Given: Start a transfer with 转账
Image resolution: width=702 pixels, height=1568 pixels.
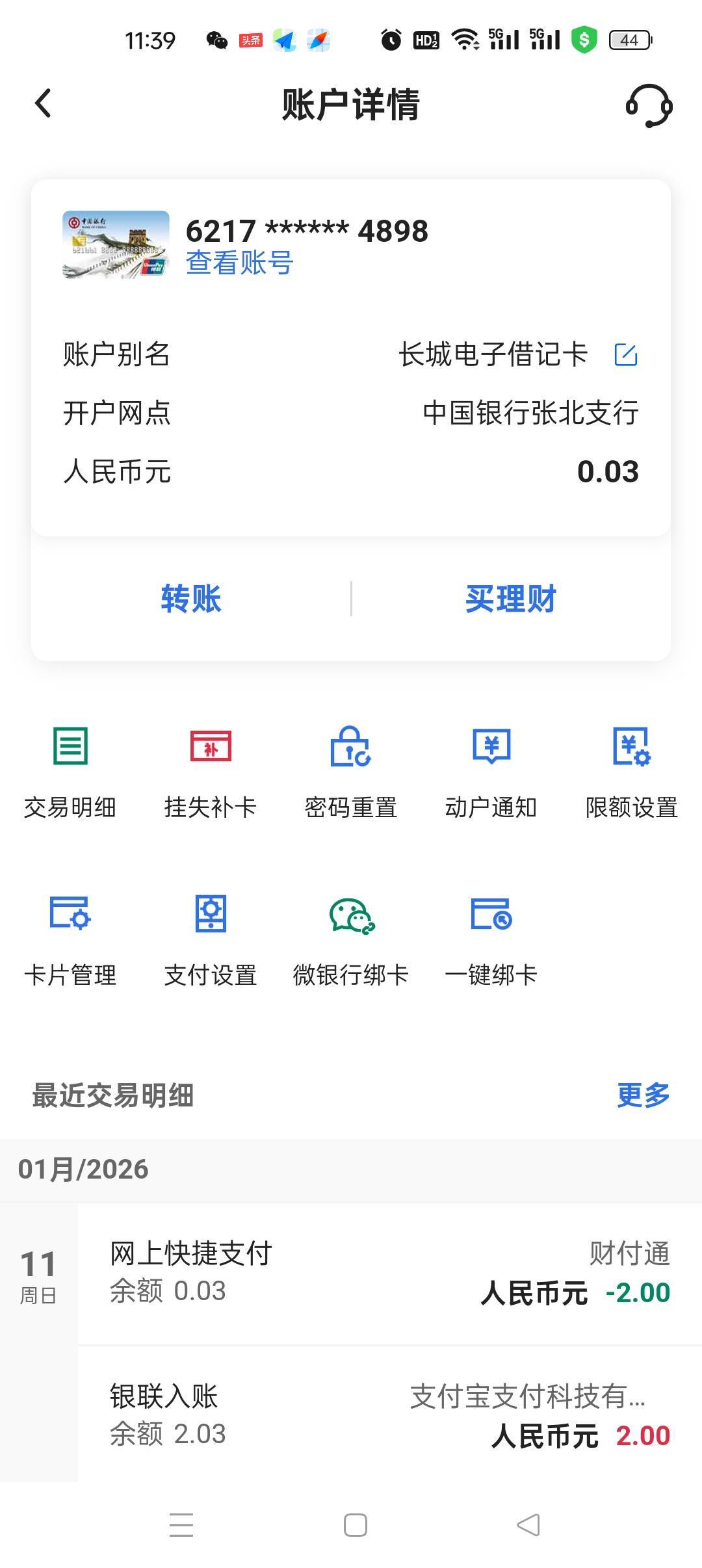Looking at the screenshot, I should tap(191, 599).
